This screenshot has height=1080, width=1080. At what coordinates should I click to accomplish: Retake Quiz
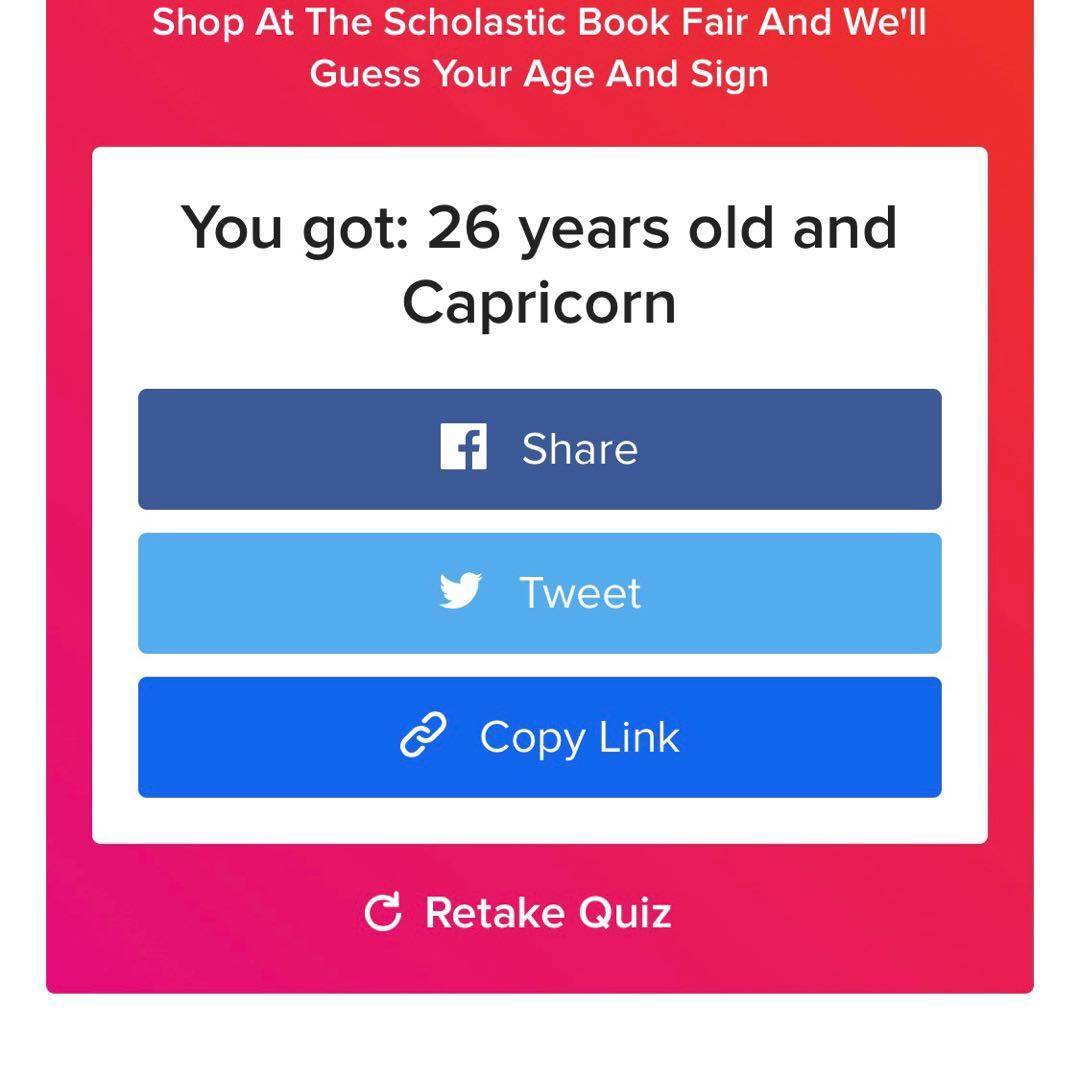[x=518, y=912]
